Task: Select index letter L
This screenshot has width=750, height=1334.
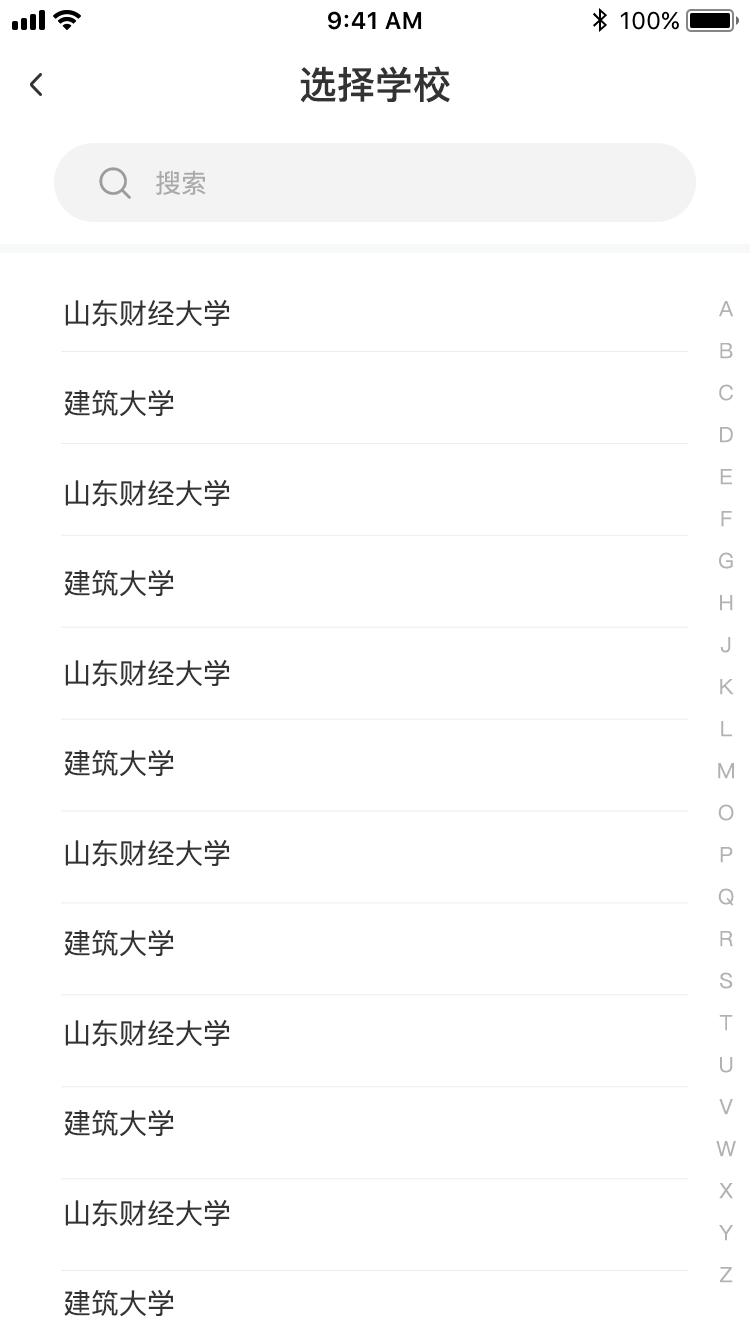Action: click(x=726, y=730)
